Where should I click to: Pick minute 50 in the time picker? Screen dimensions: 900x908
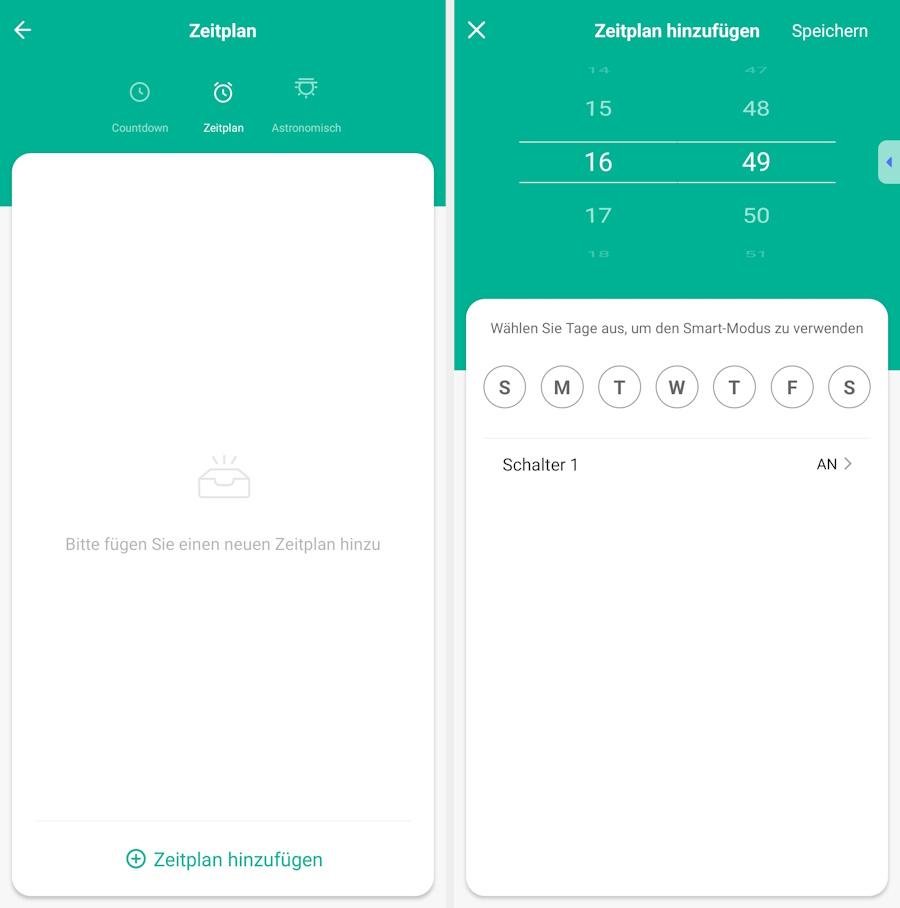[x=756, y=215]
